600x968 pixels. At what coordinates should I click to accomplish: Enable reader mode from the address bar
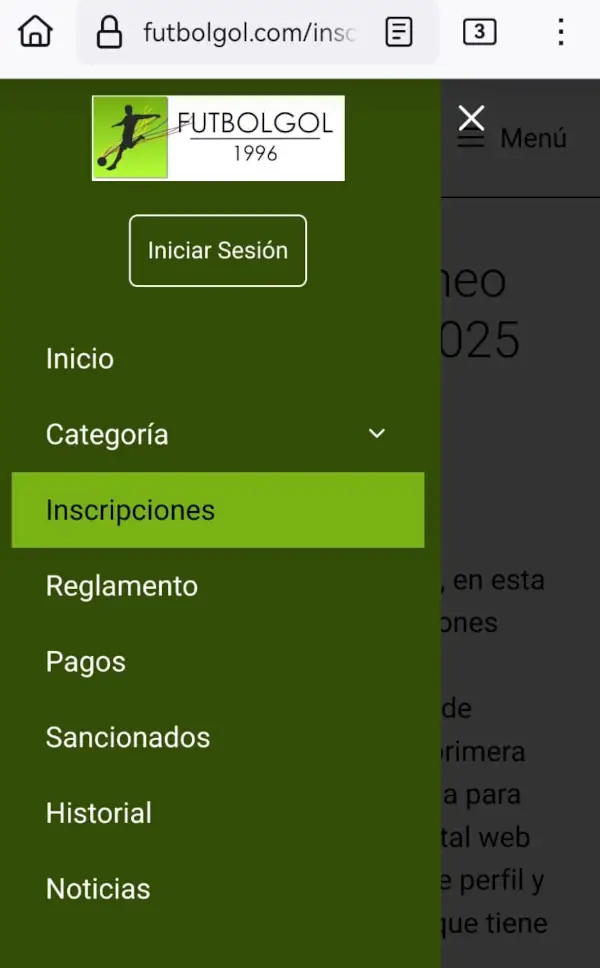pos(399,31)
